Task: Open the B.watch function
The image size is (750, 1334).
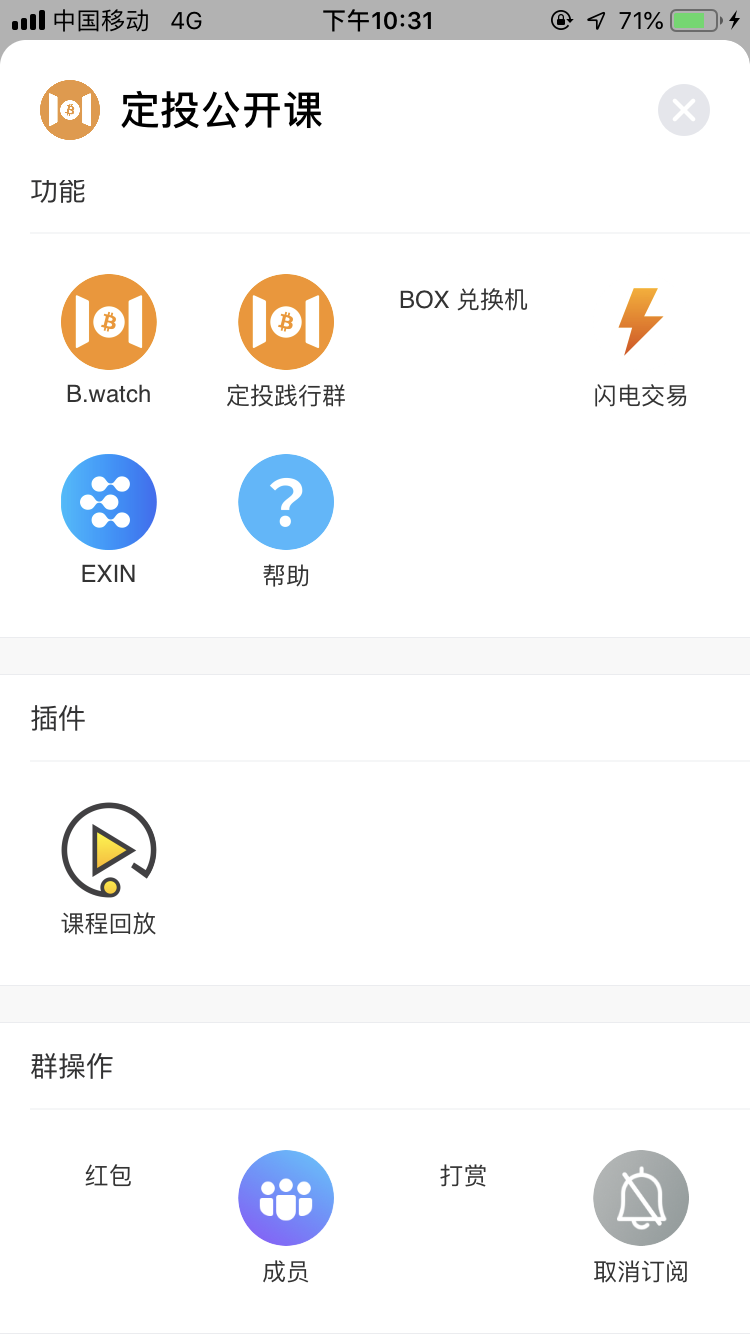Action: (109, 322)
